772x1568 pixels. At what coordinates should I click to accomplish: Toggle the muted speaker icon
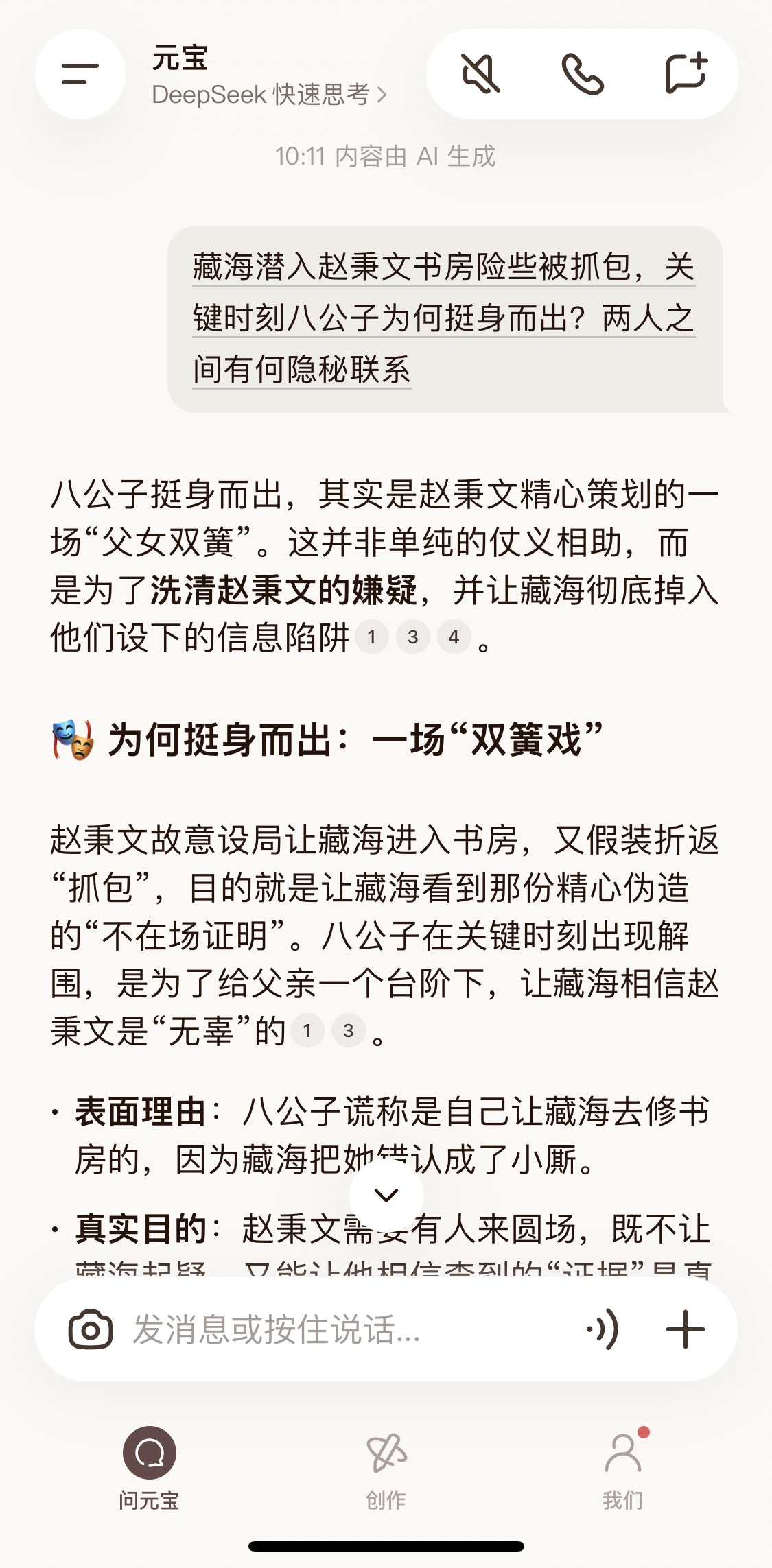click(480, 73)
